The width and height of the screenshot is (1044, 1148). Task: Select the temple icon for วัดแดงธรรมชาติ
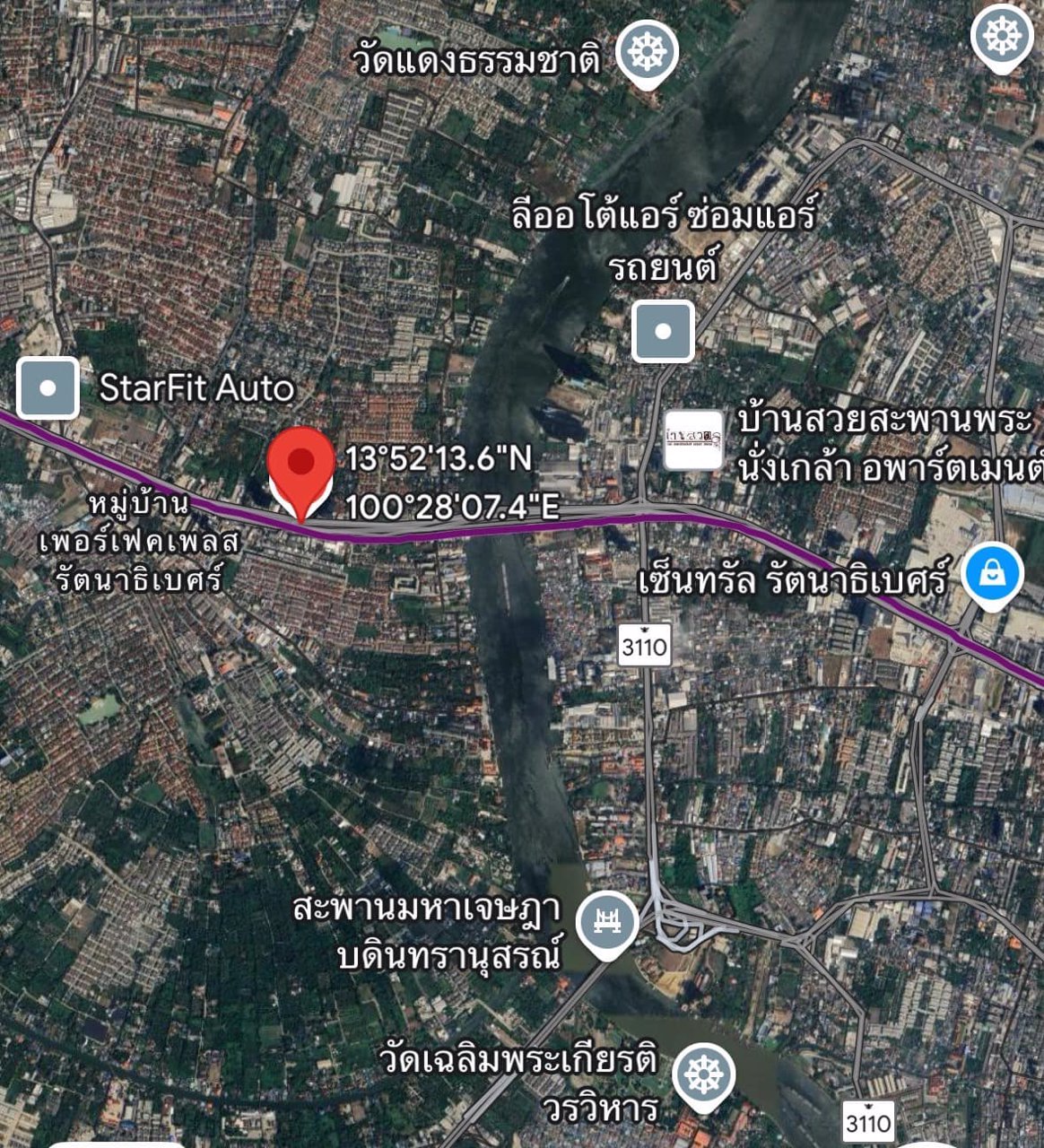pos(646,49)
